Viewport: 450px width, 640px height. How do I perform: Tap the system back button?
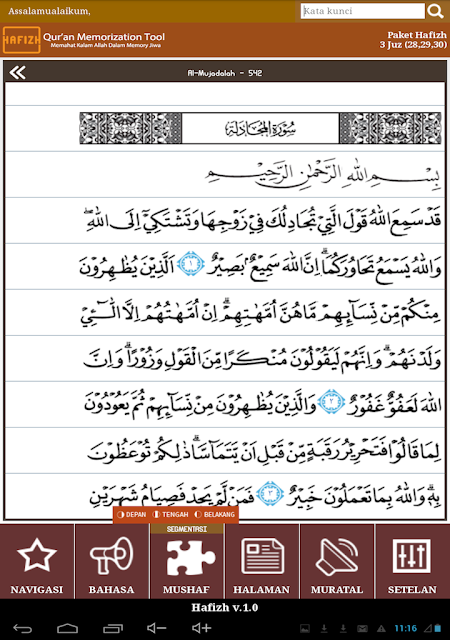22,628
